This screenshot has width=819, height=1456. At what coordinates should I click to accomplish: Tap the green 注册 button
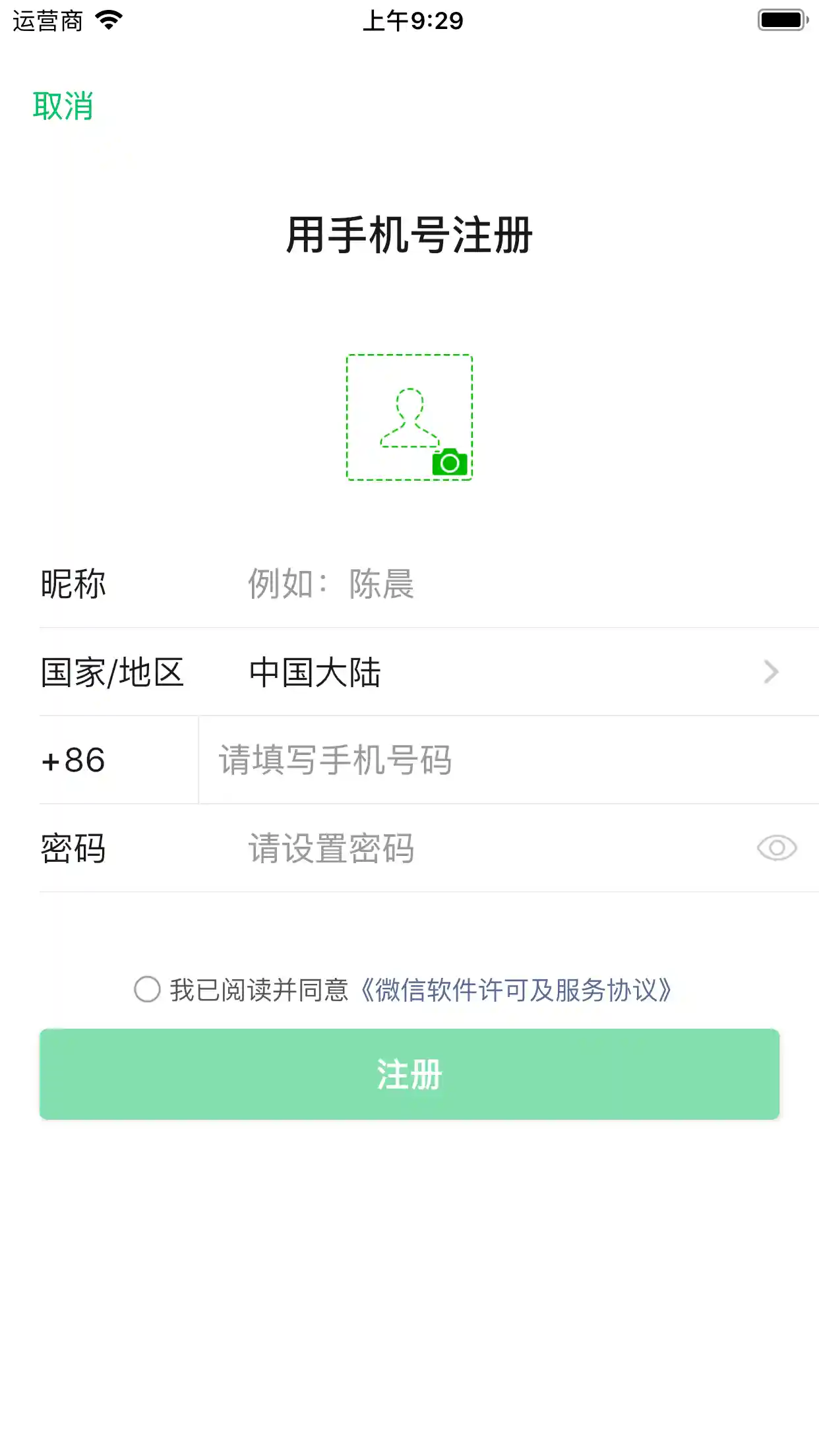409,1074
